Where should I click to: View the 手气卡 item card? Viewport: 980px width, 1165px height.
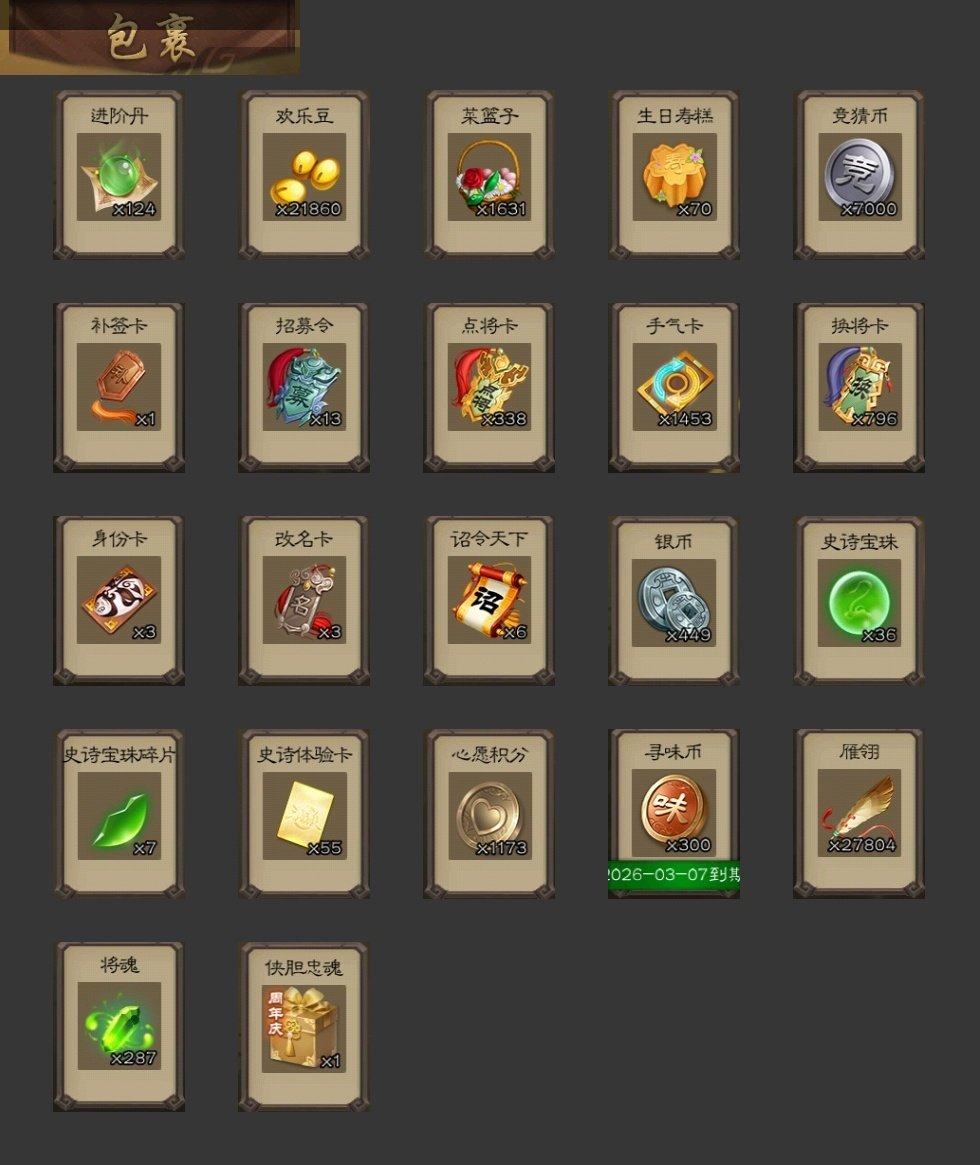[674, 388]
